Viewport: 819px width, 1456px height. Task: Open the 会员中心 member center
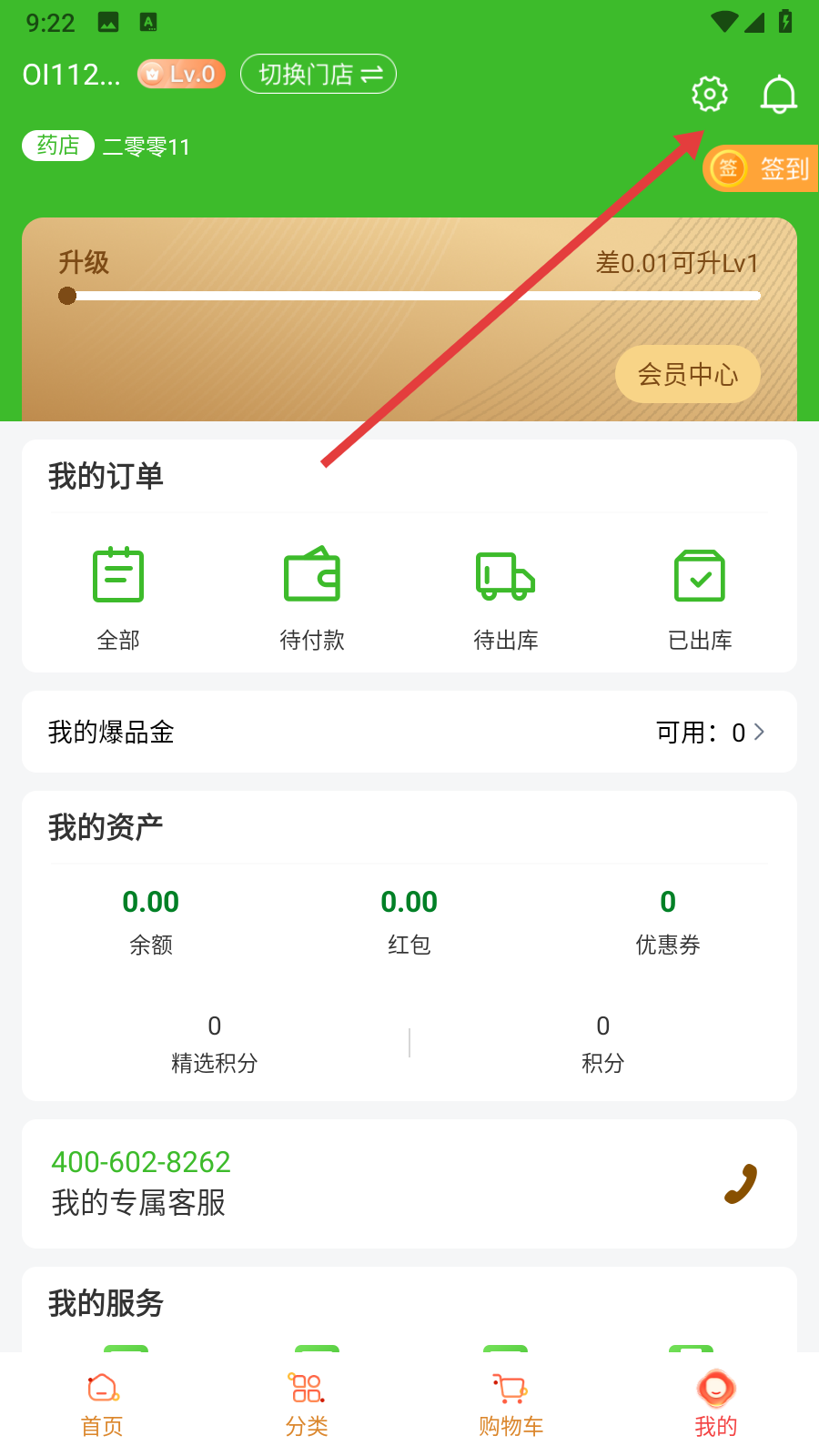point(688,374)
